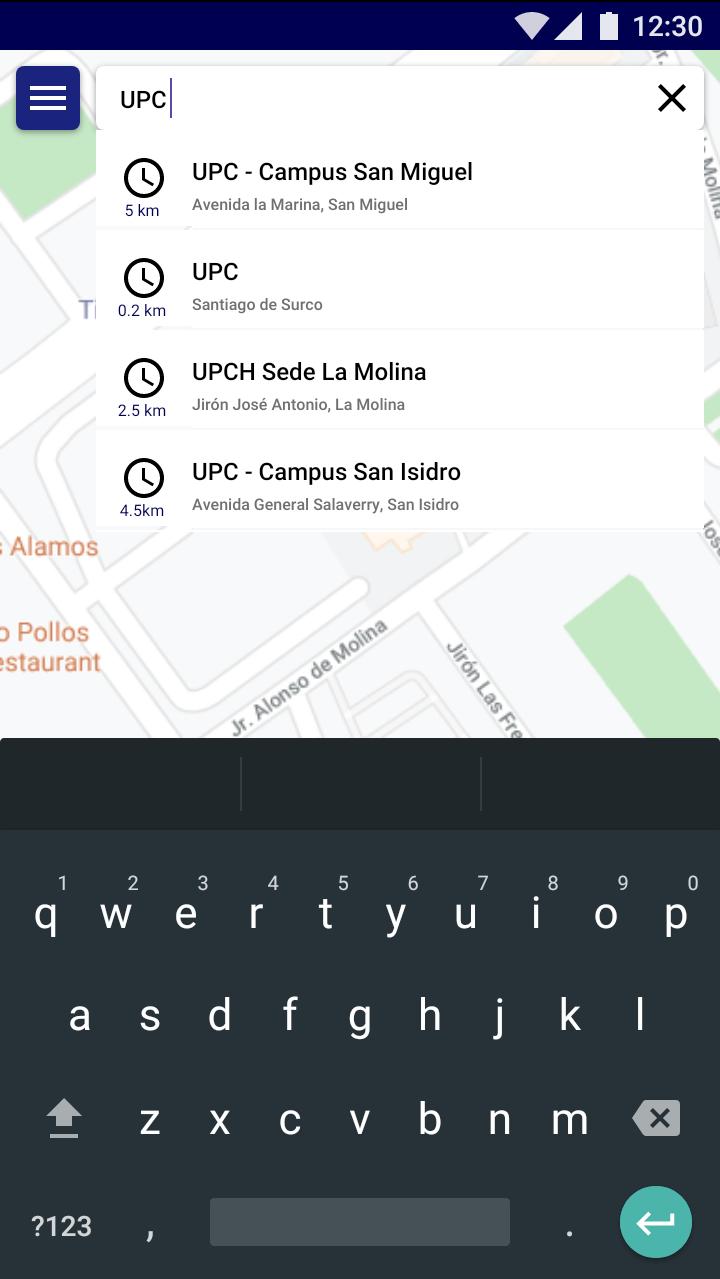The image size is (720, 1279).
Task: Tap the green keyboard enter key
Action: click(656, 1222)
